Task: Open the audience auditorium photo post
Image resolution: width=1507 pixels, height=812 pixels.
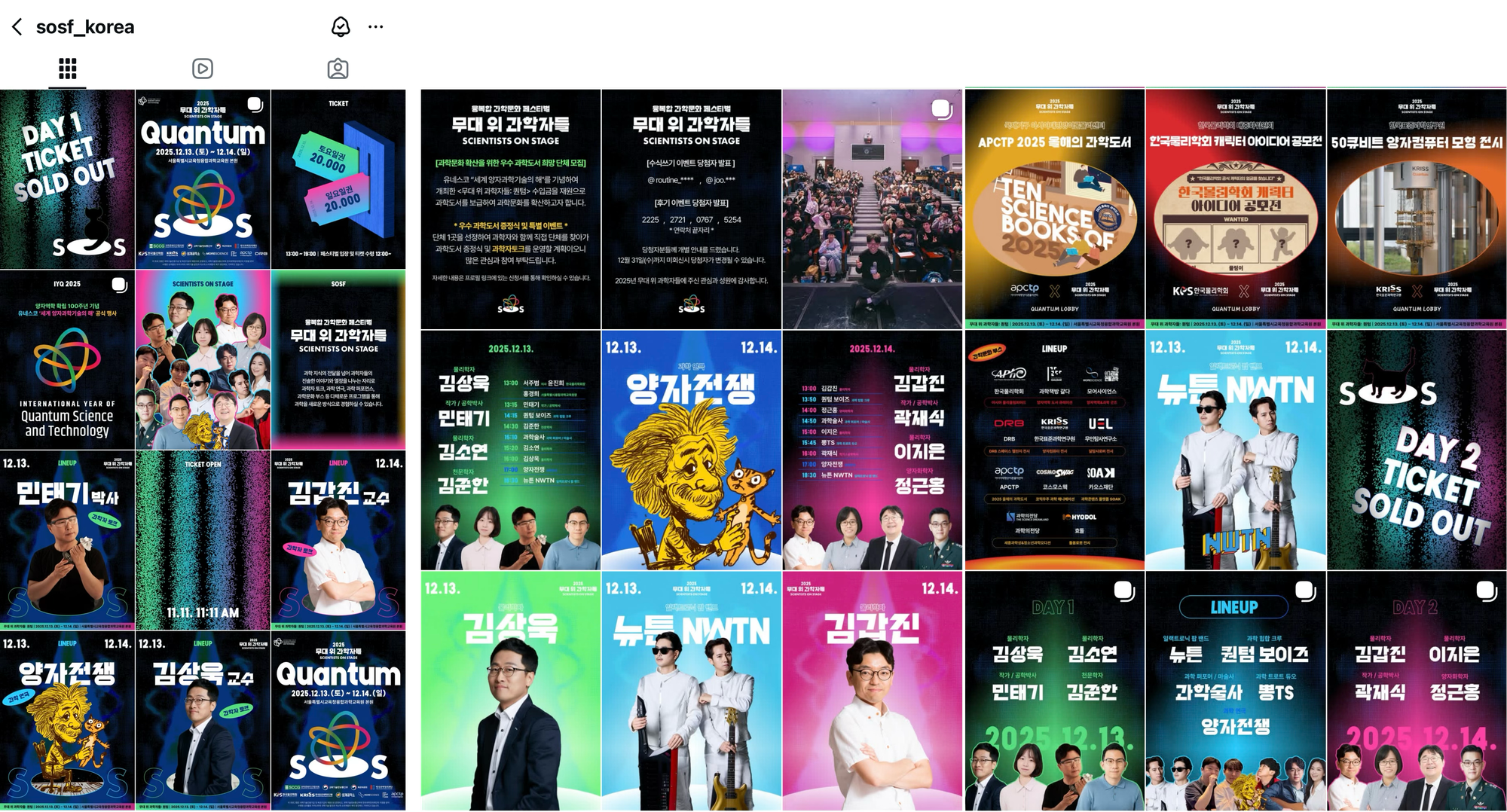Action: click(x=872, y=209)
